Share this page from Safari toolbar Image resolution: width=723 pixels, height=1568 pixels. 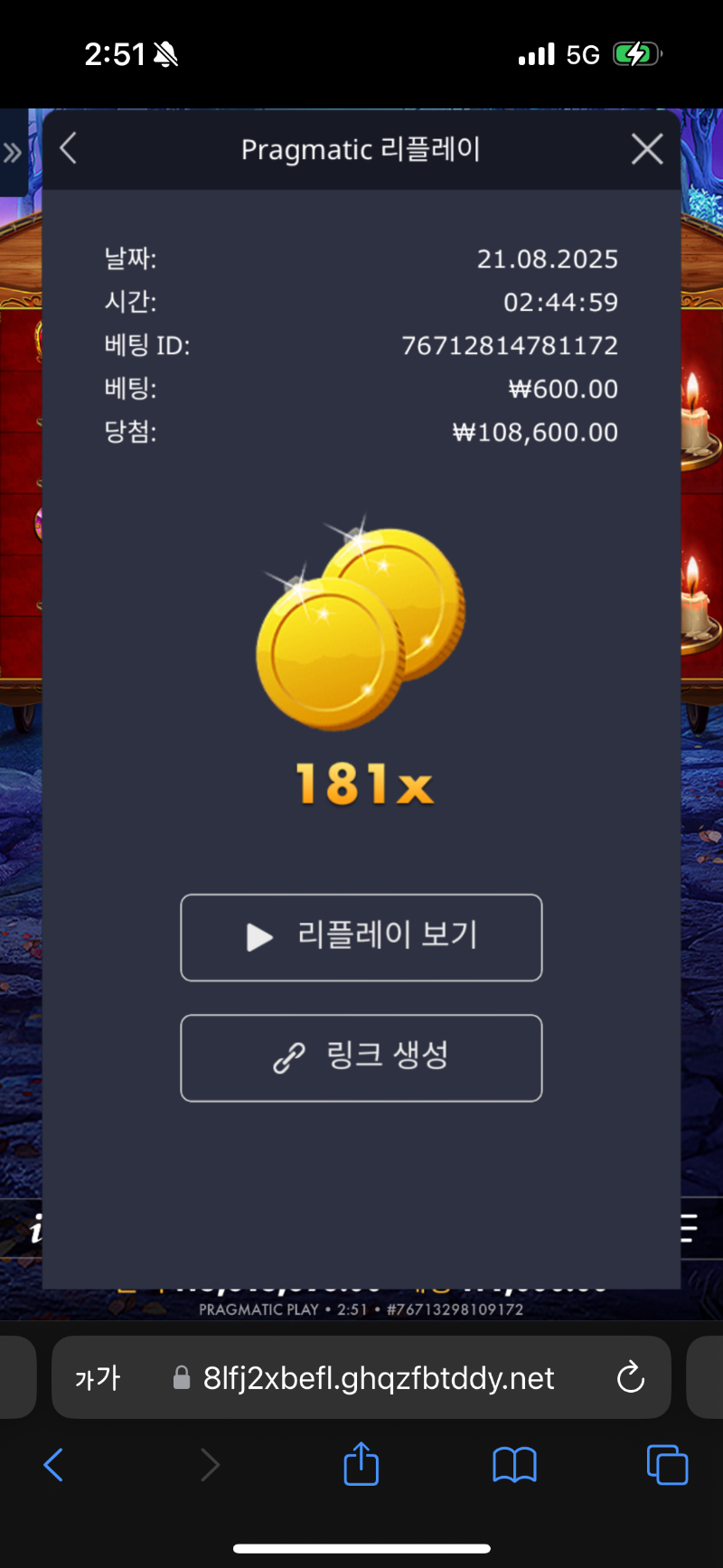click(x=361, y=1464)
